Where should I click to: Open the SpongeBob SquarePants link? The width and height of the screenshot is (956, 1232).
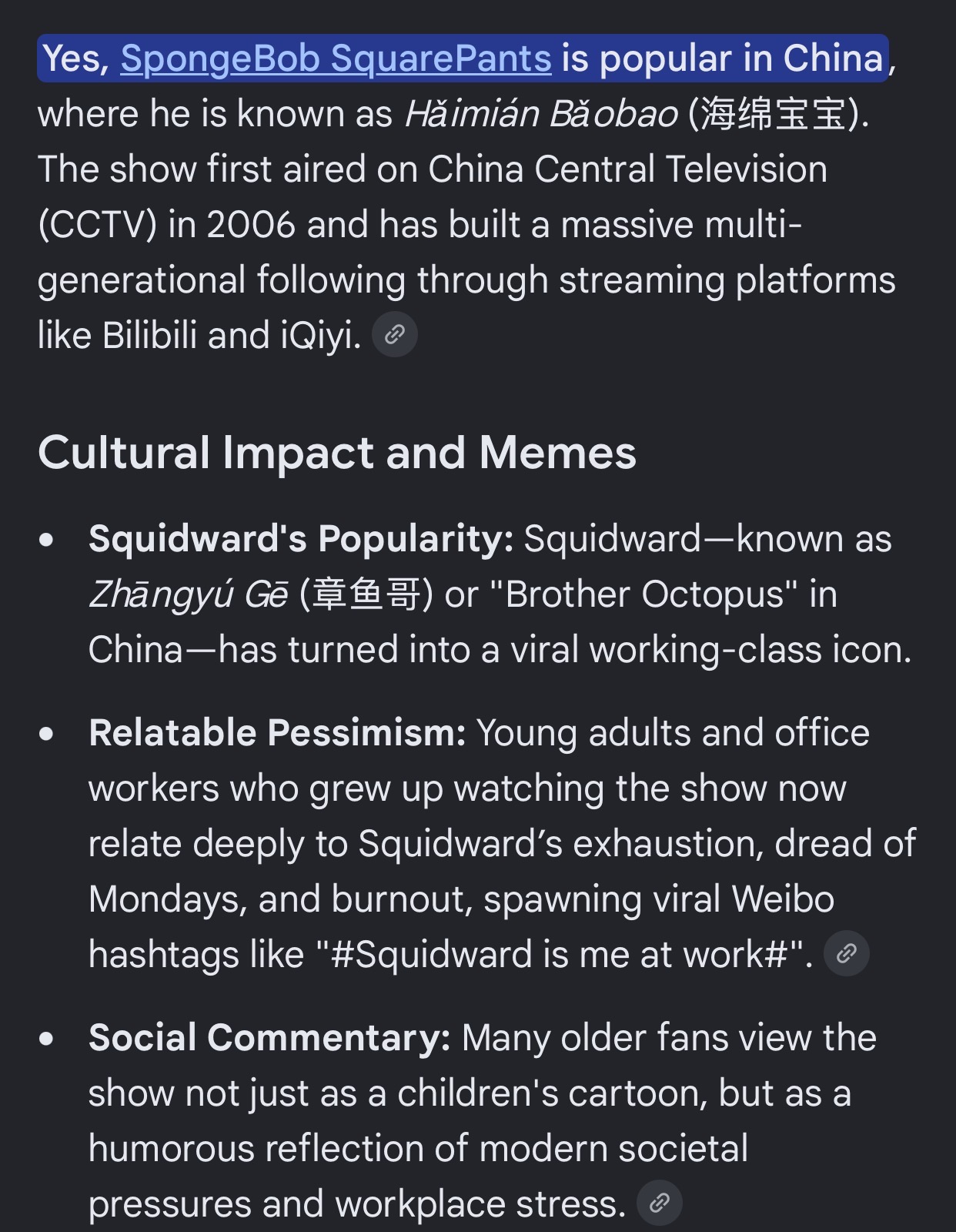click(336, 59)
